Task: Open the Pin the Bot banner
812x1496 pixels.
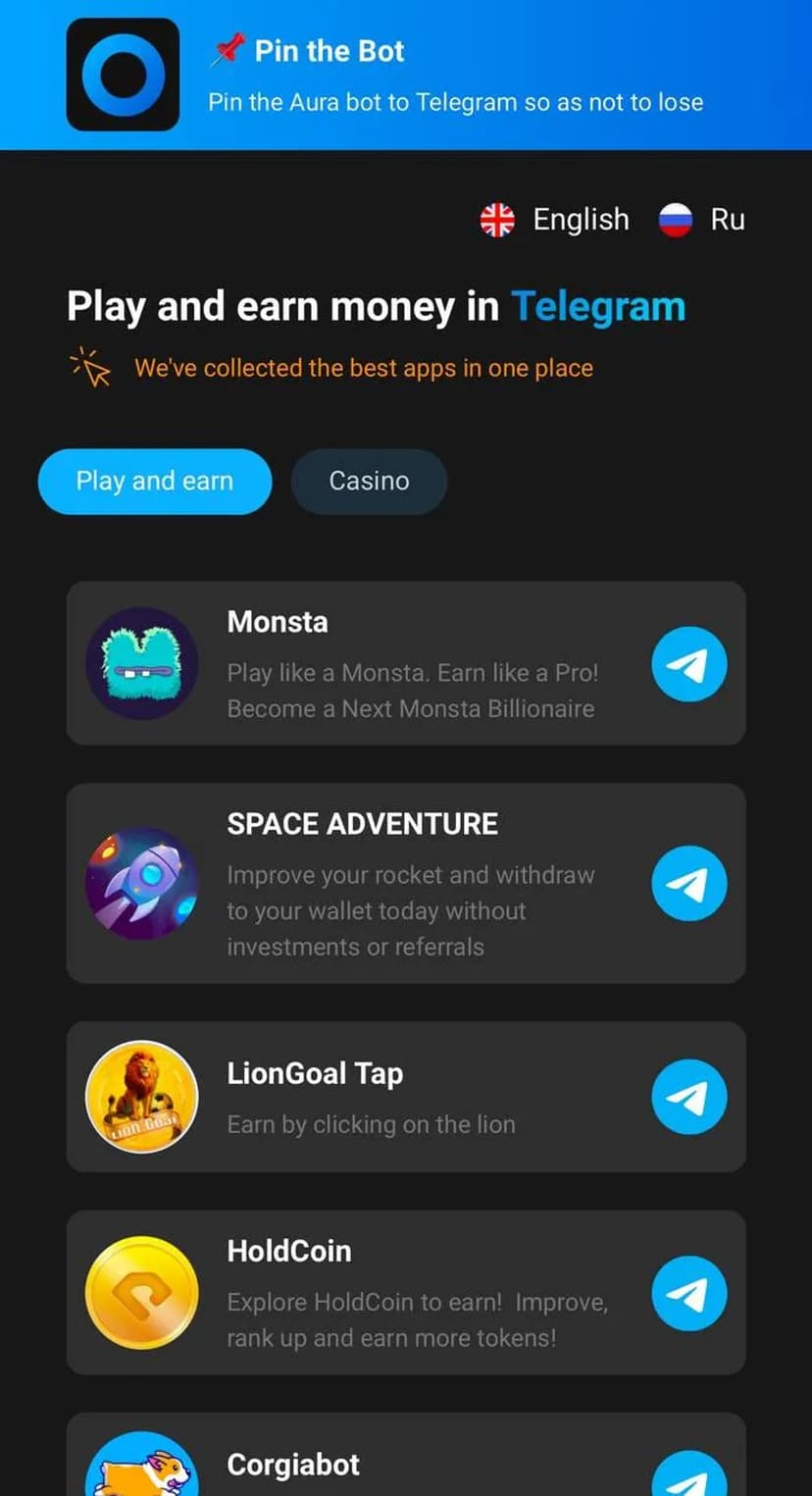Action: pyautogui.click(x=406, y=76)
